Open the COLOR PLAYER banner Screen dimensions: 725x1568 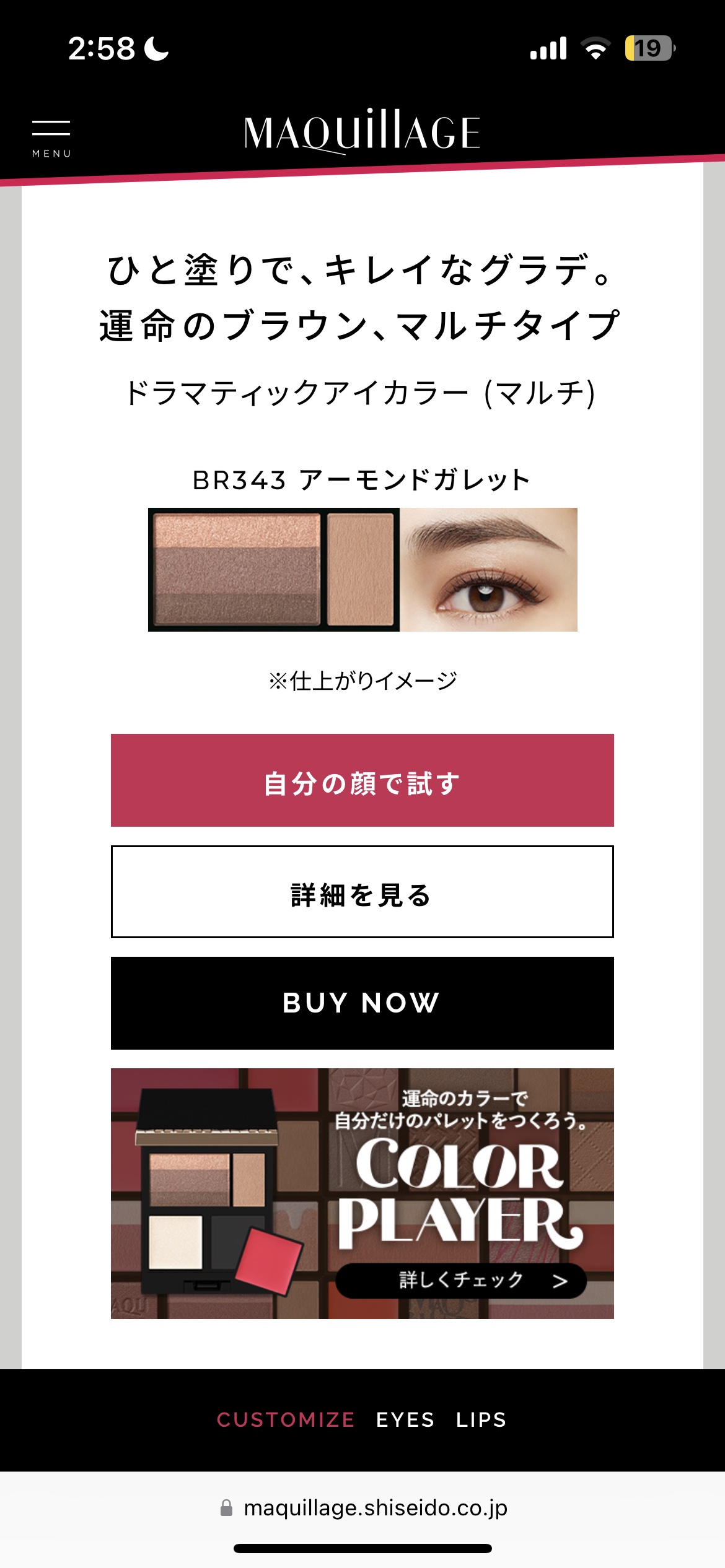point(362,1193)
